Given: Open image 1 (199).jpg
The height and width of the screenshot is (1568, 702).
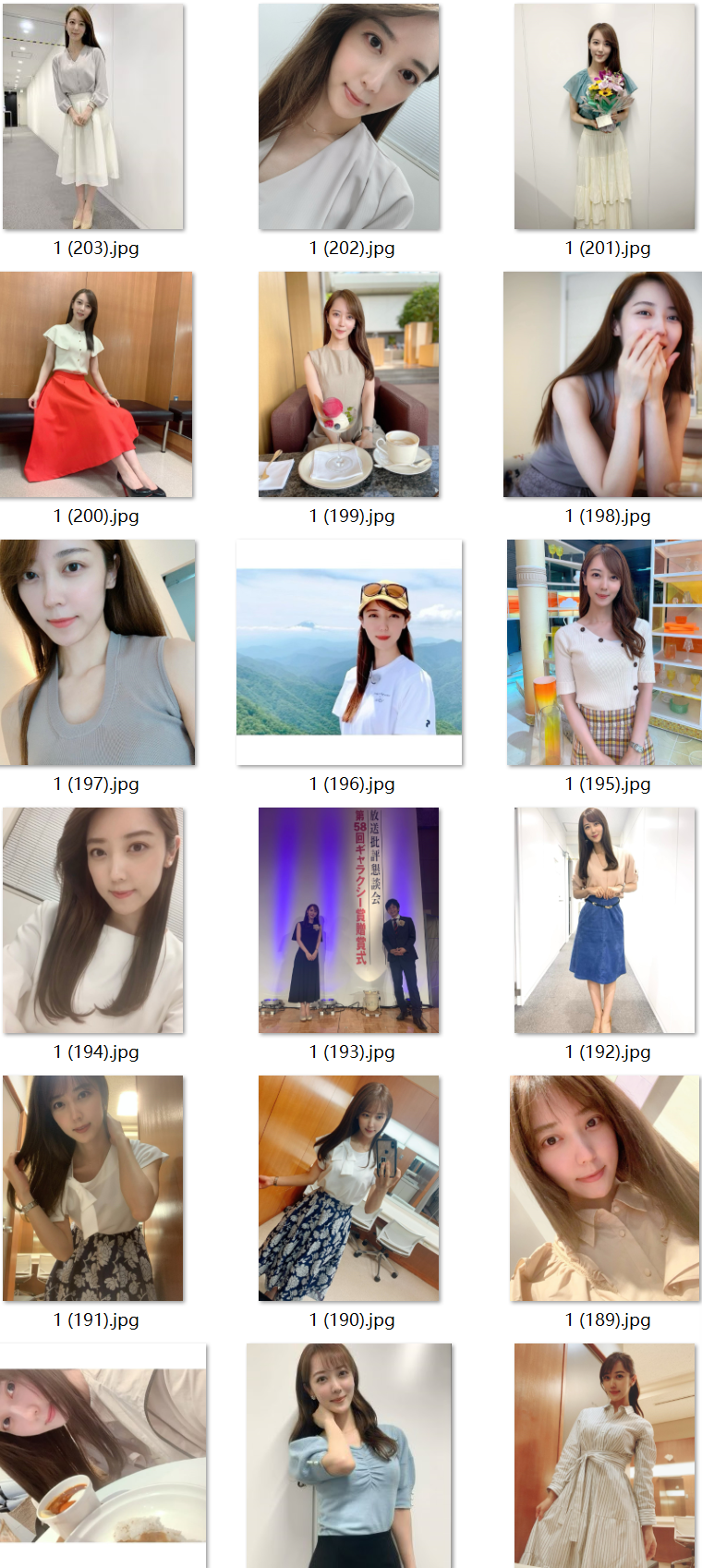Looking at the screenshot, I should (x=349, y=384).
